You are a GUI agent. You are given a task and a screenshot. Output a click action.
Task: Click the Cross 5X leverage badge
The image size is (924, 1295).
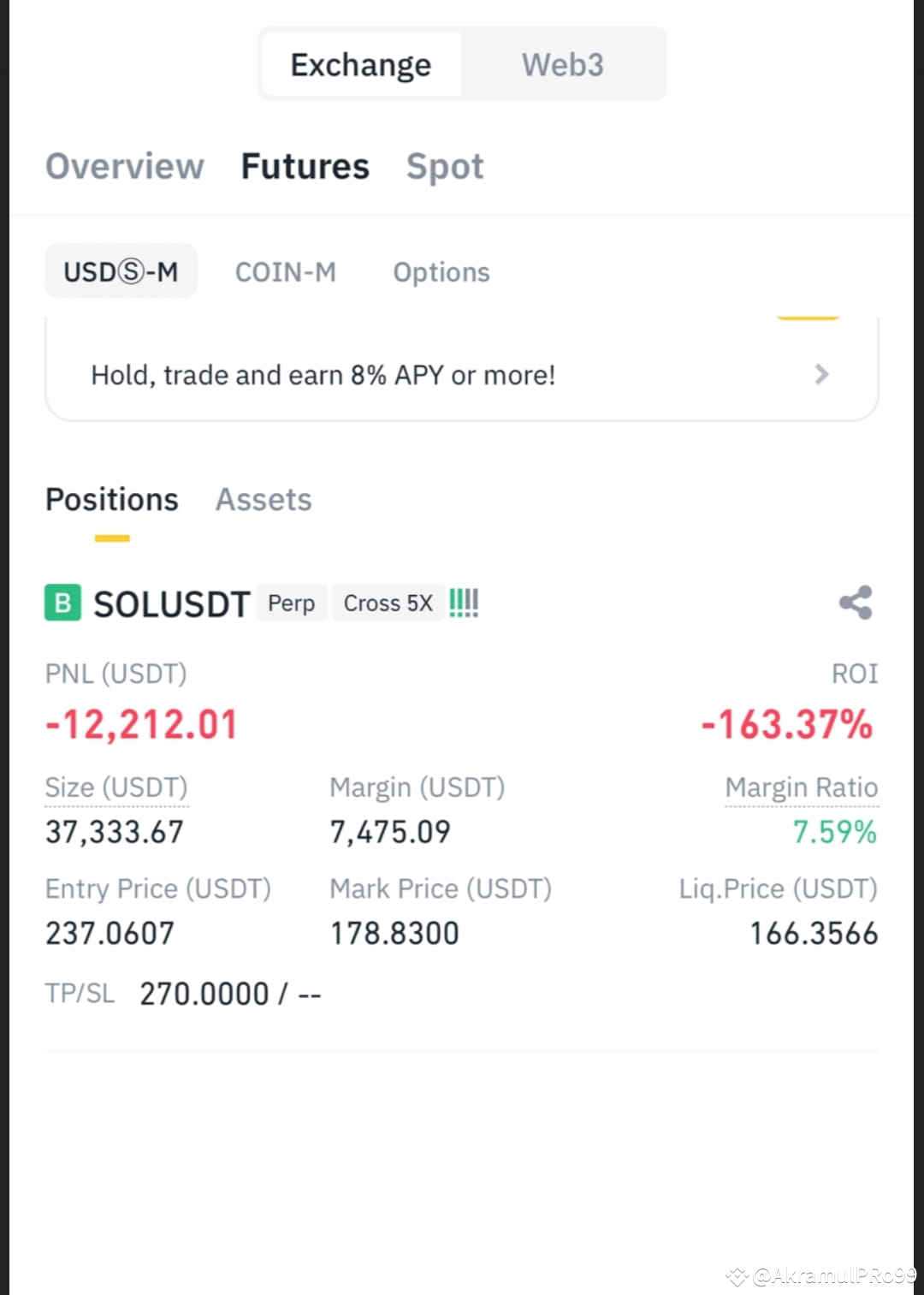[x=388, y=603]
